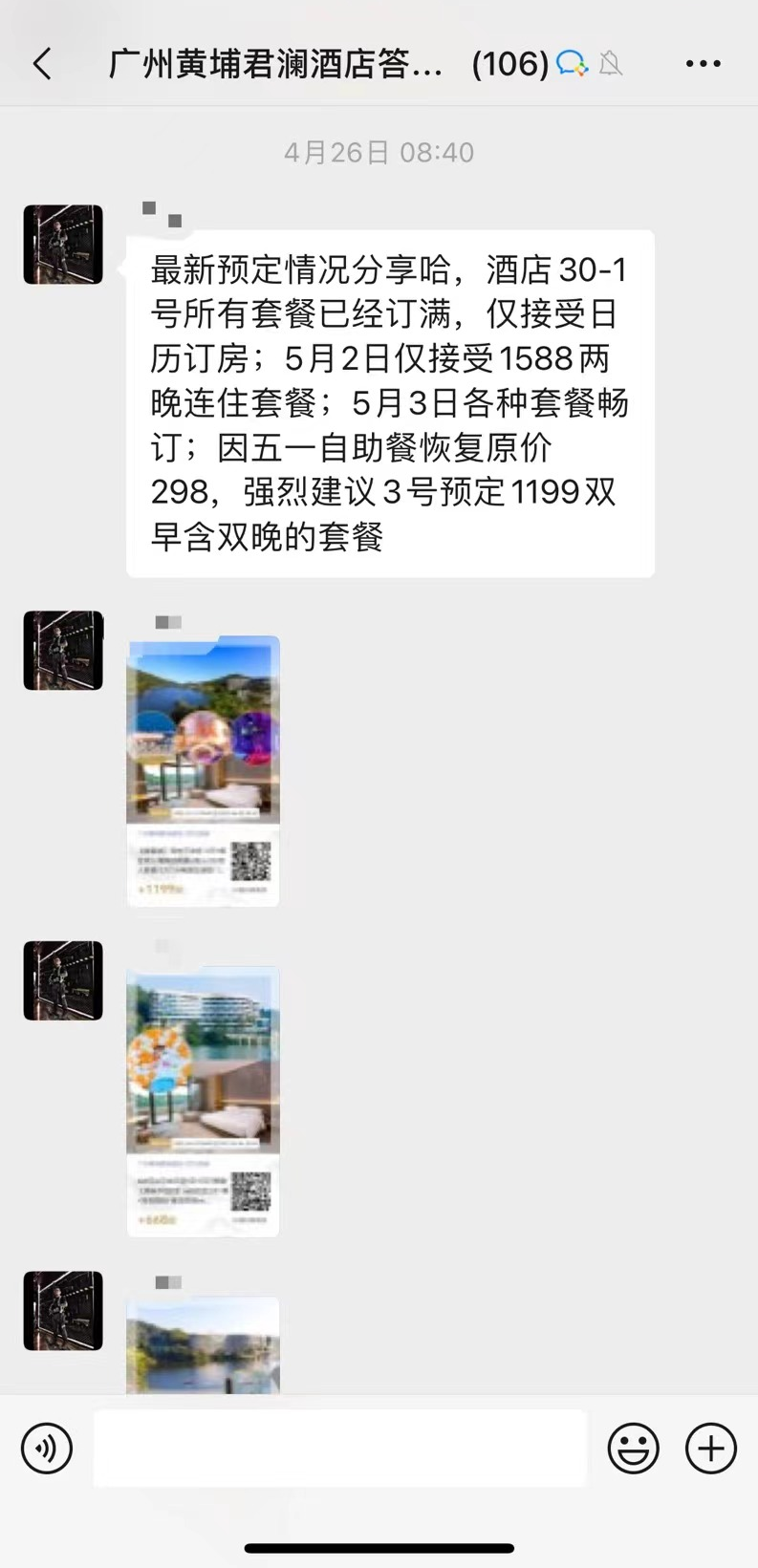This screenshot has width=758, height=1568.
Task: Tap the back arrow to exit chat
Action: coord(42,62)
